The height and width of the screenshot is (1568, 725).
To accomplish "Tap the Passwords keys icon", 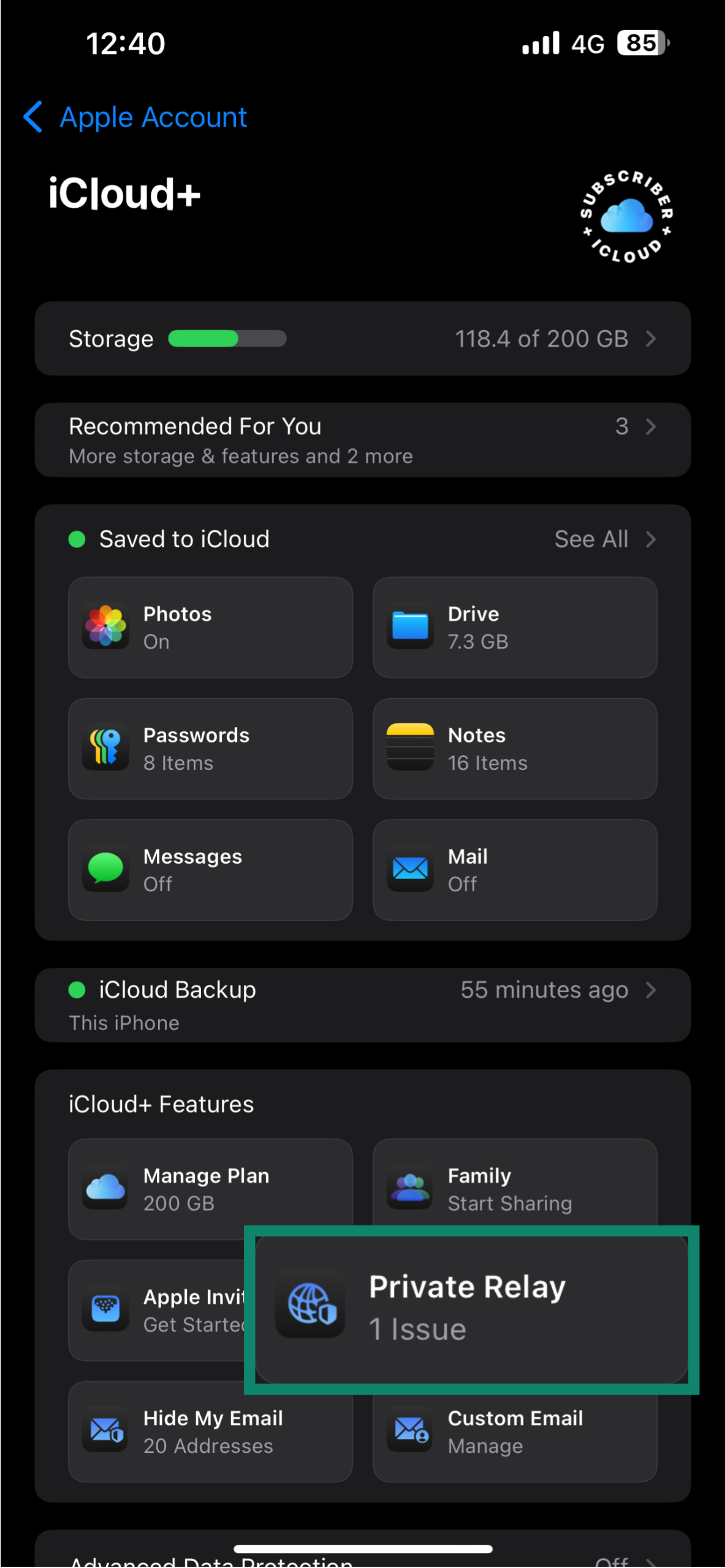I will coord(105,747).
